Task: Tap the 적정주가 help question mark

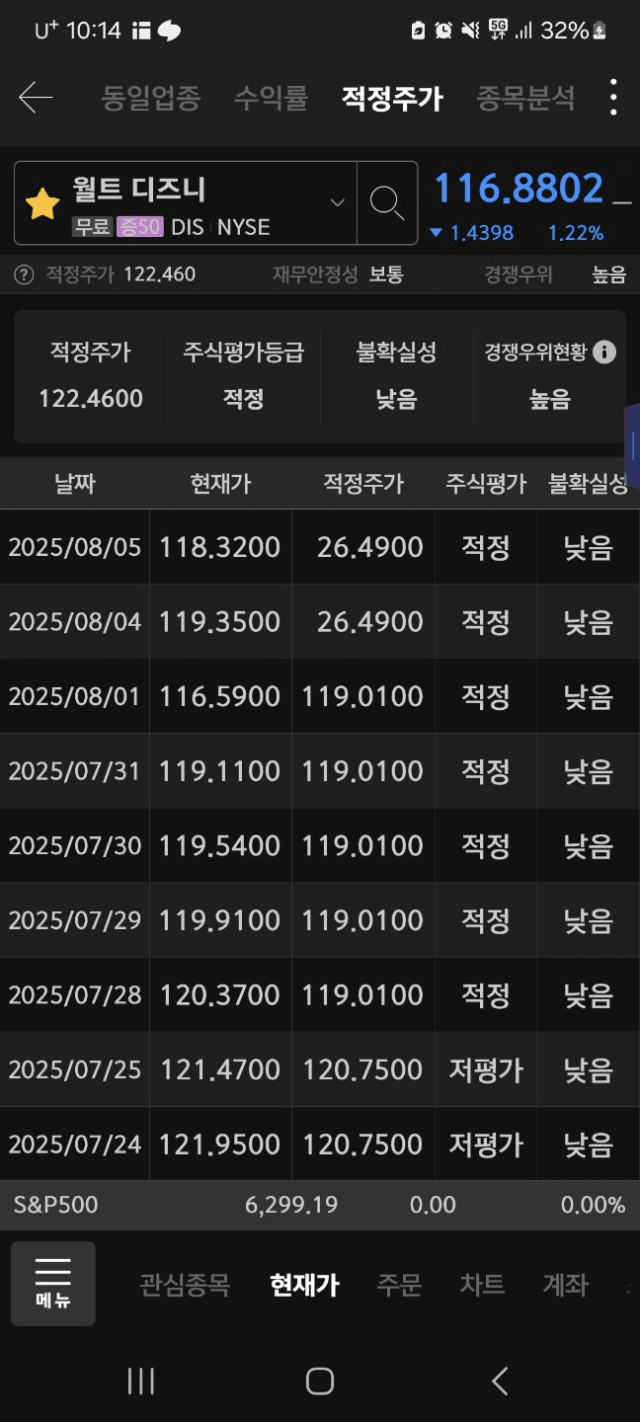Action: [x=24, y=275]
